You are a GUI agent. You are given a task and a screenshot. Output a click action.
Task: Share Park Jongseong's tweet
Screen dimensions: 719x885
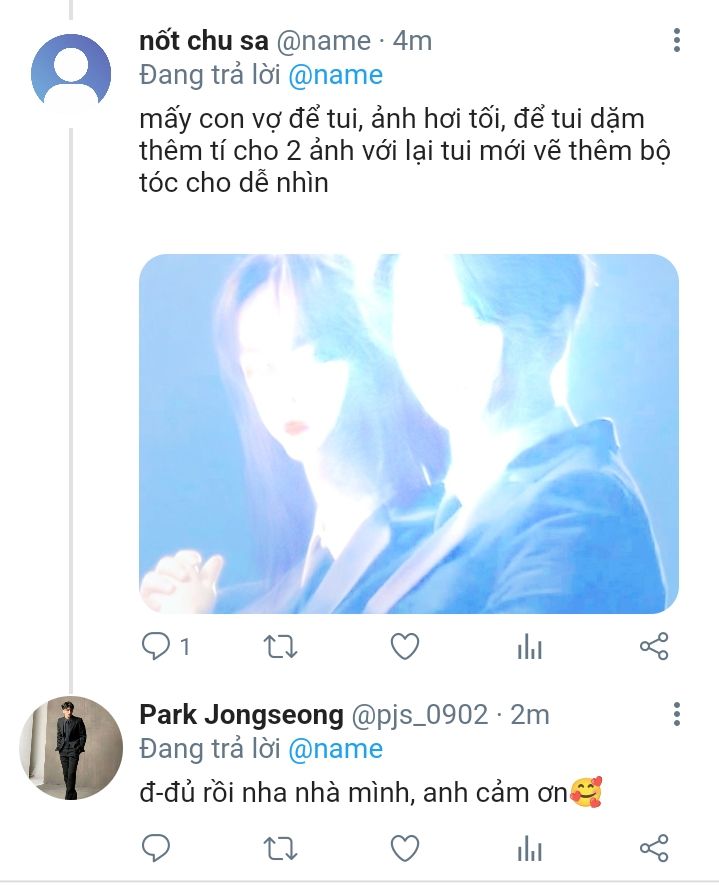(x=653, y=849)
